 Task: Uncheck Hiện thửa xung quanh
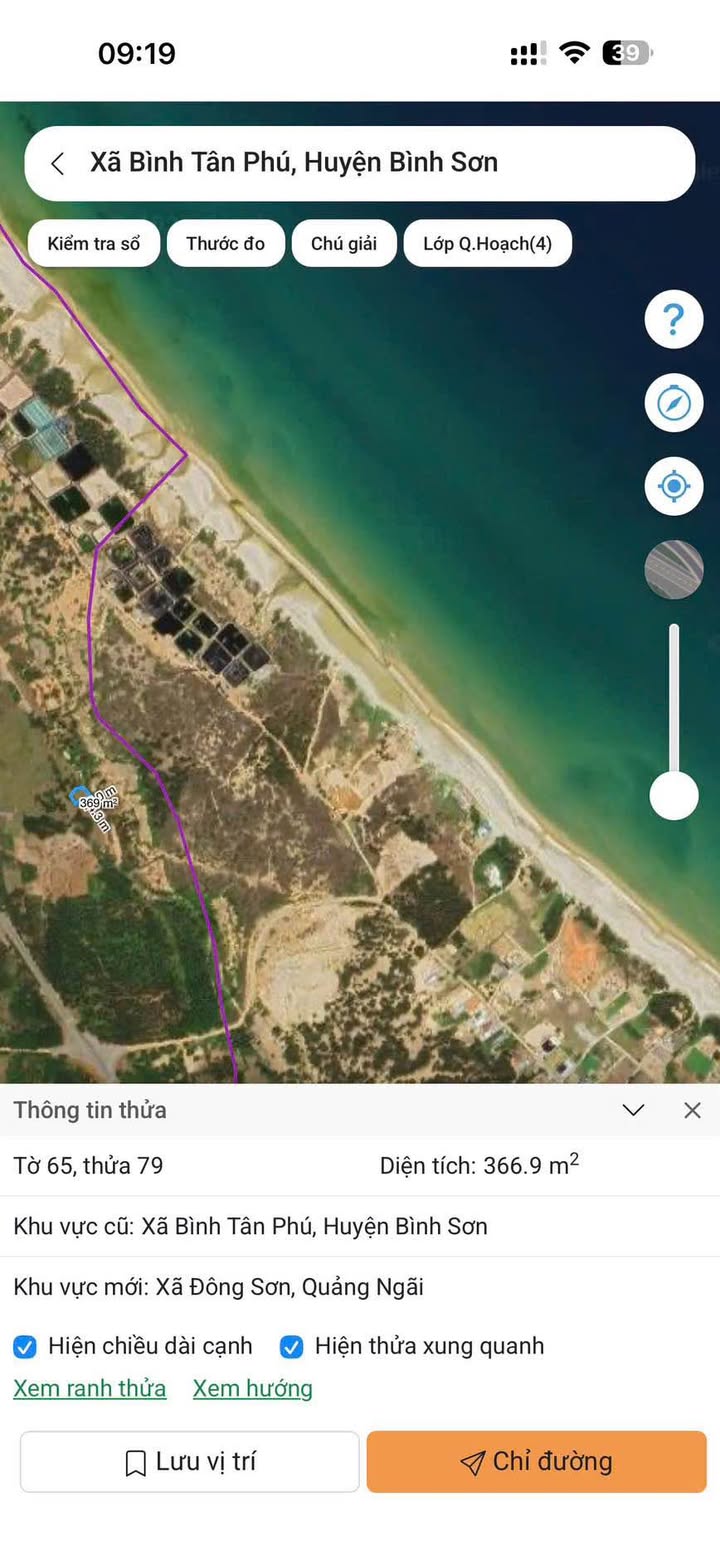(292, 1347)
